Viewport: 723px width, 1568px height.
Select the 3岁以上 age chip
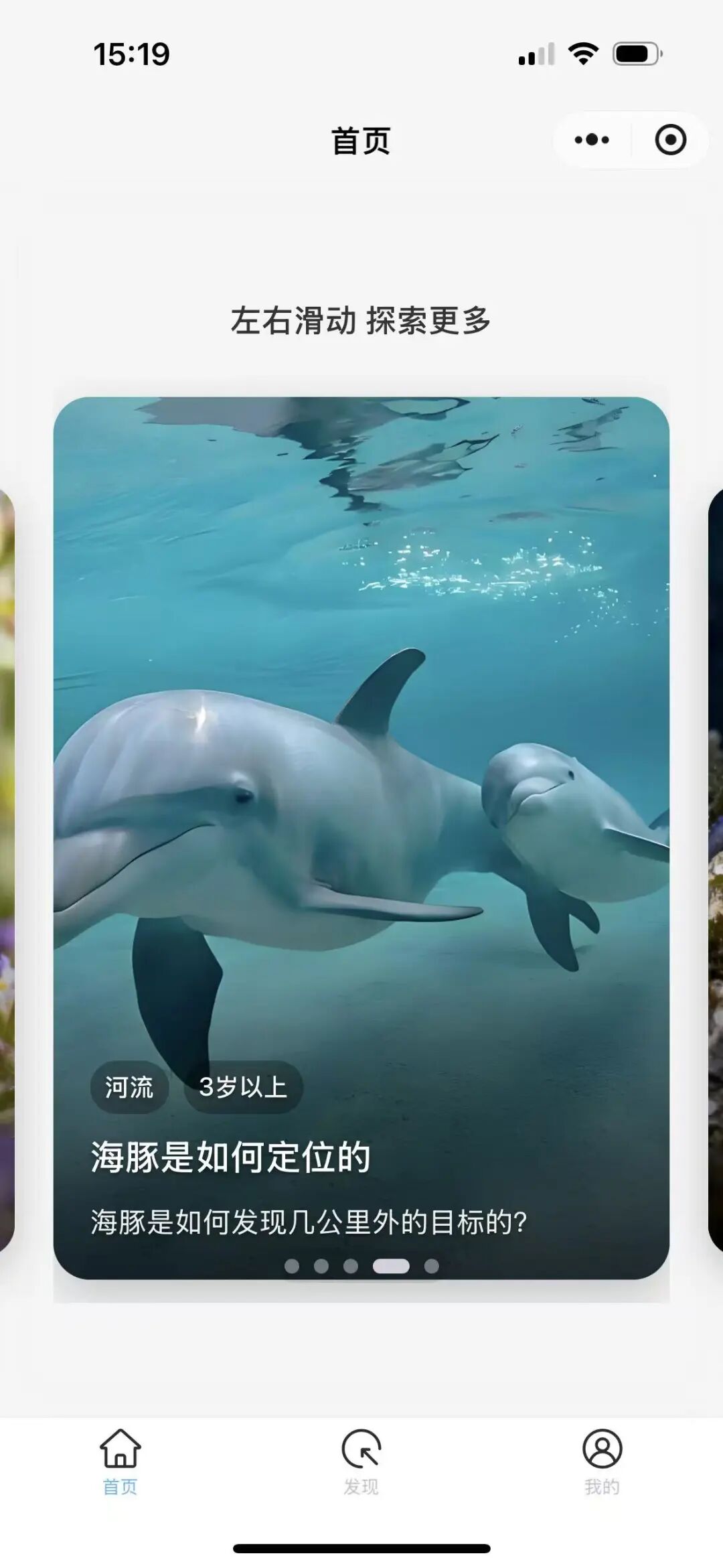point(243,1086)
